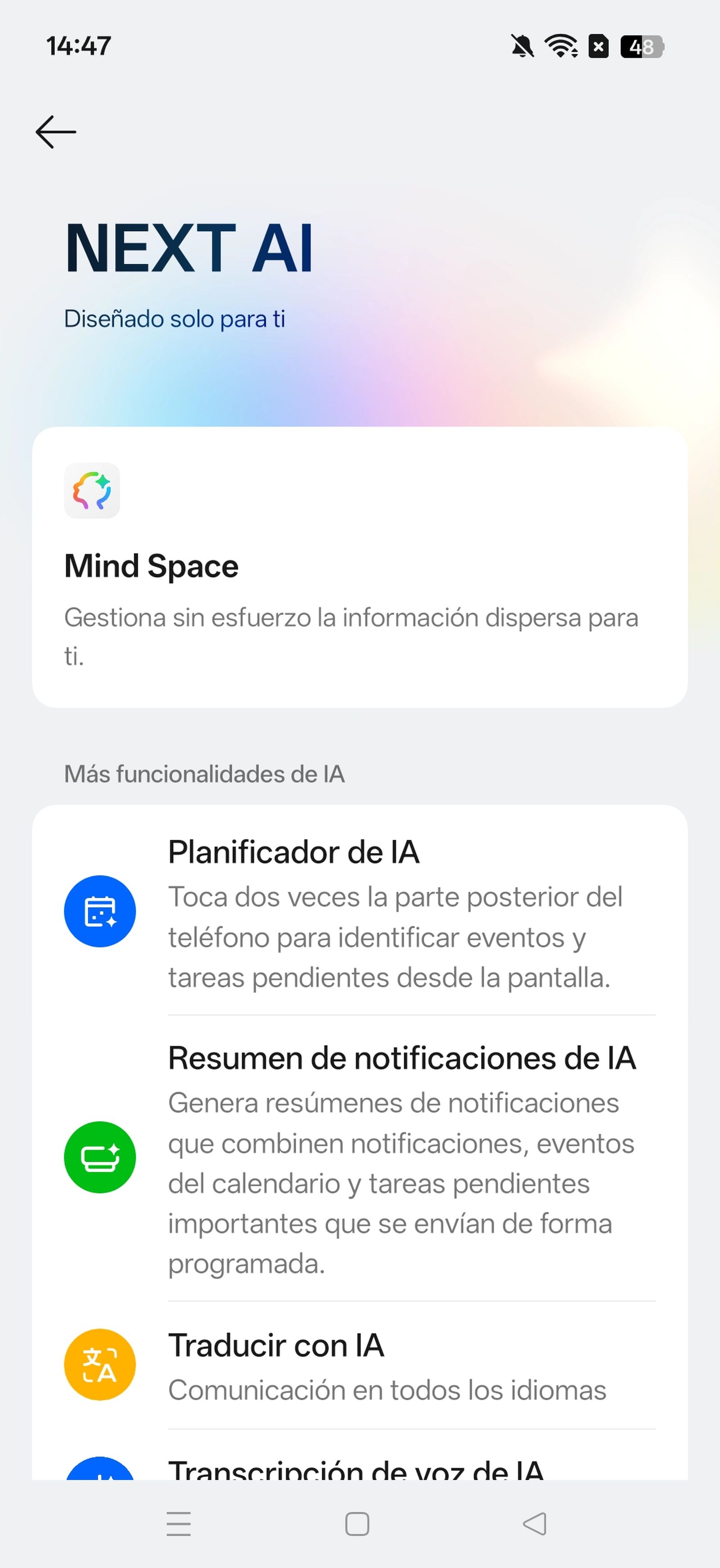Tap the 14:47 clock display
Image resolution: width=720 pixels, height=1568 pixels.
(78, 45)
